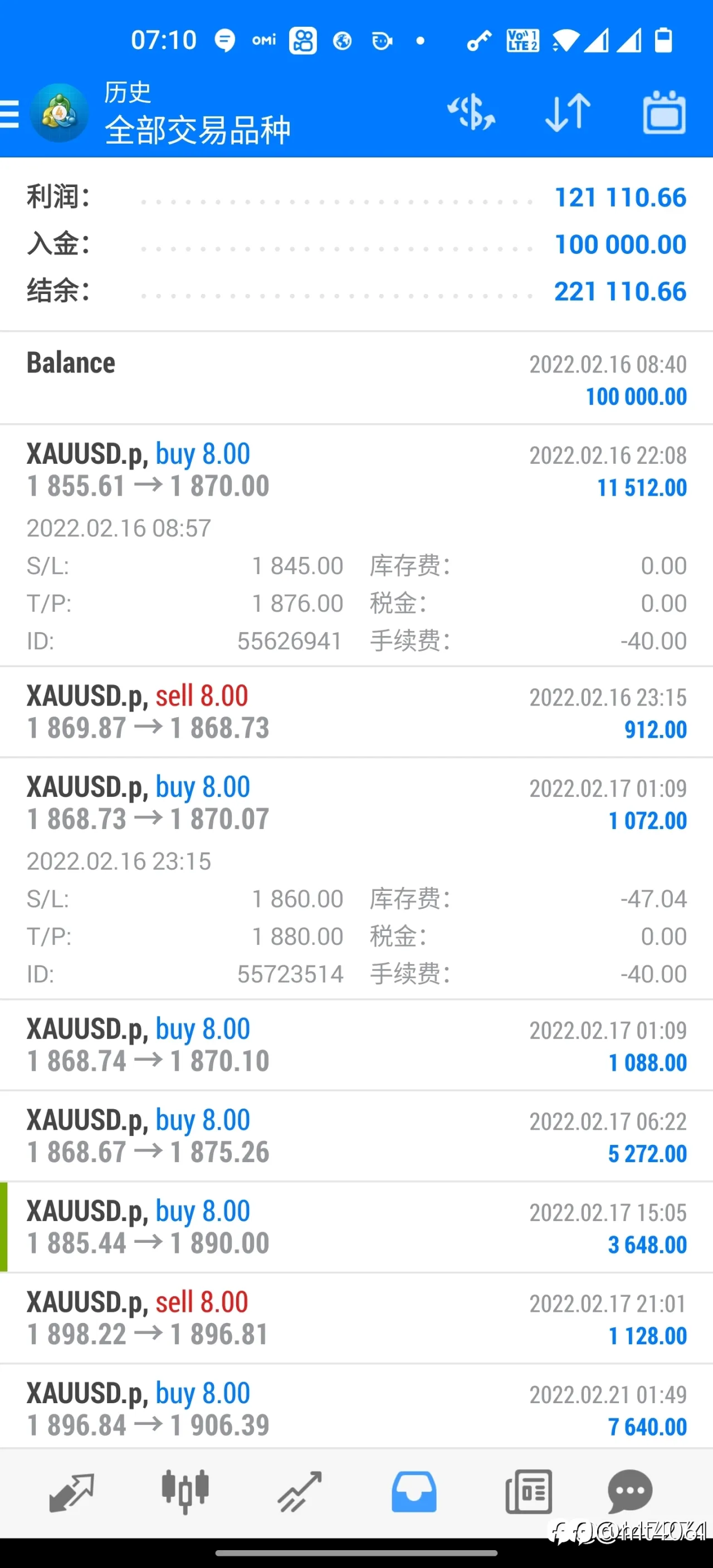Expand the sell trade with profit 1 128.00
The height and width of the screenshot is (1568, 713).
(x=356, y=1319)
